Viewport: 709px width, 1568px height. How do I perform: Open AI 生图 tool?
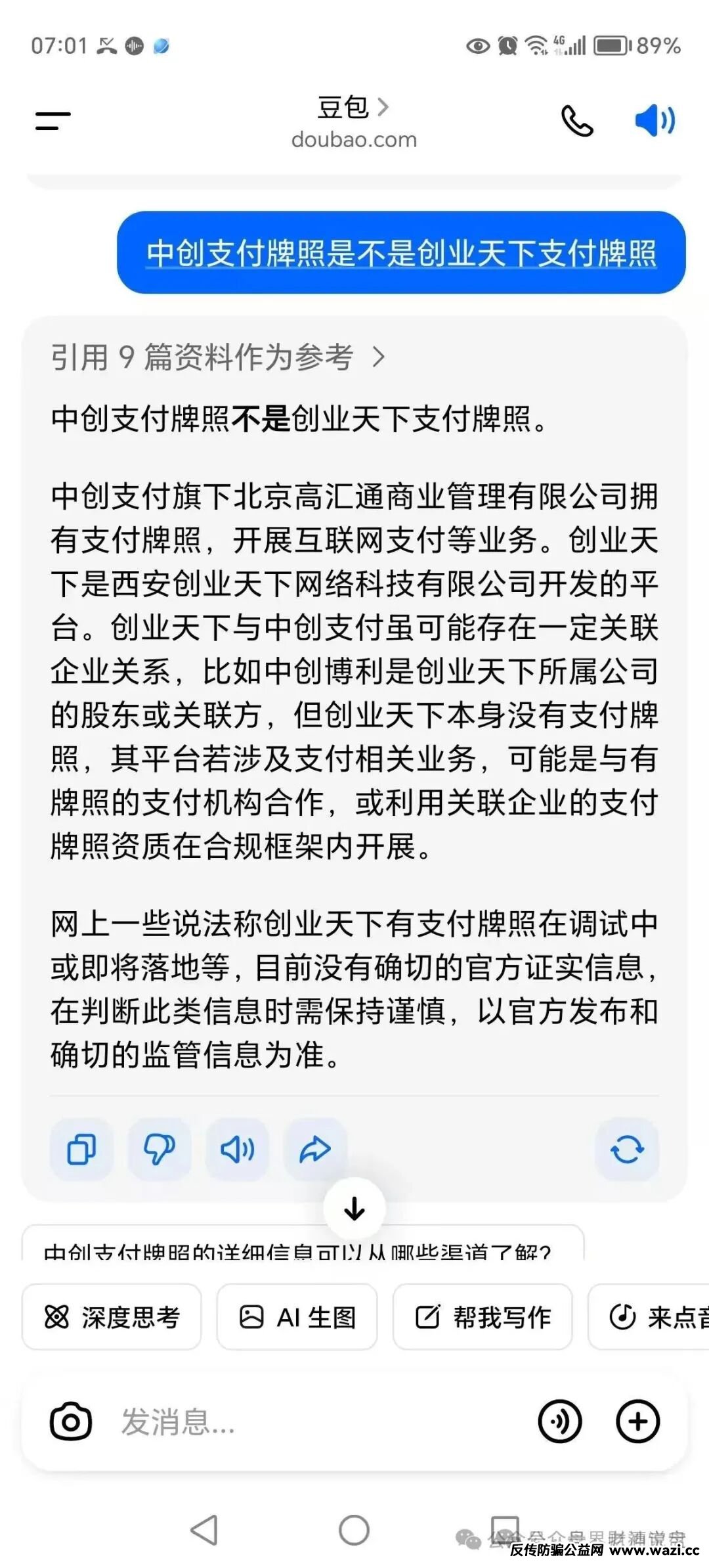pyautogui.click(x=297, y=1317)
